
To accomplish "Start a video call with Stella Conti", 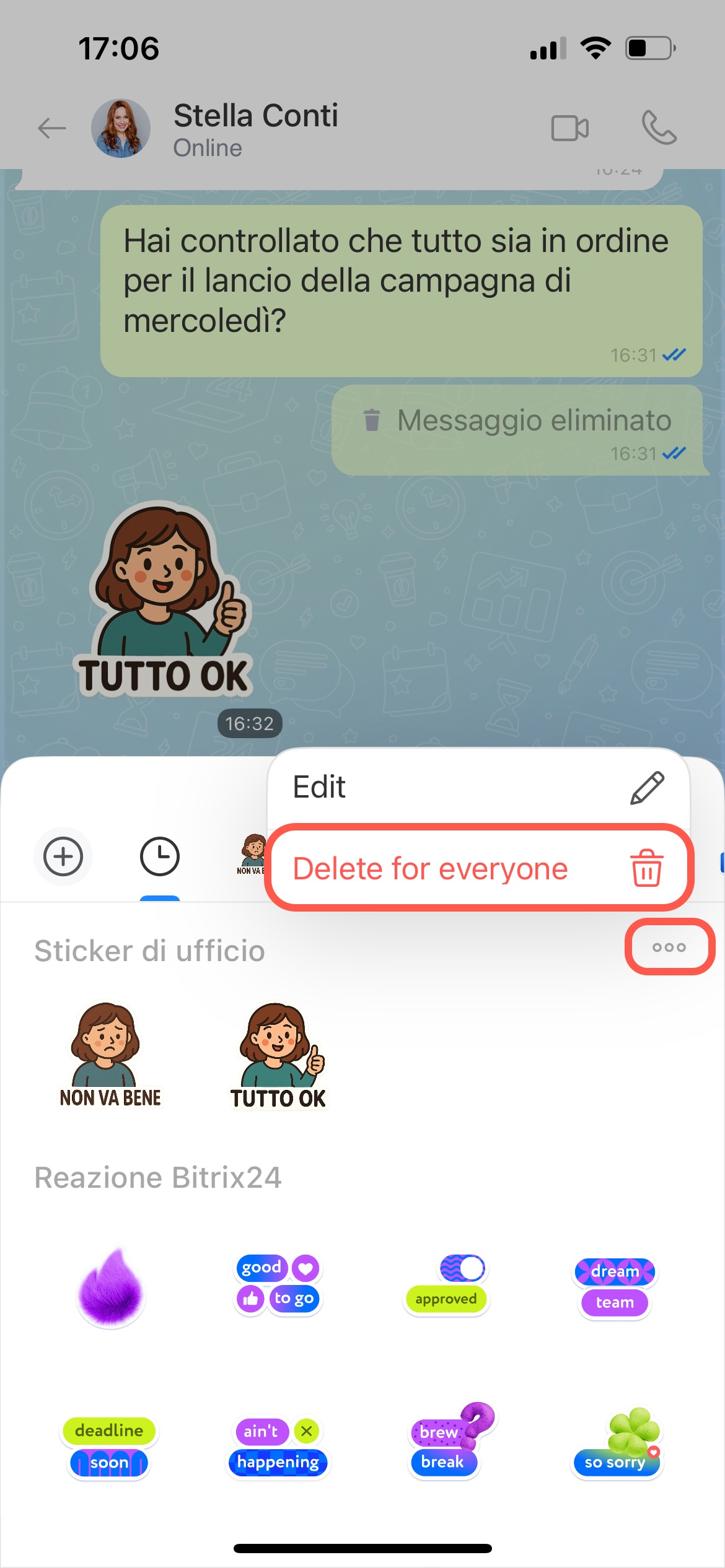I will pos(569,129).
